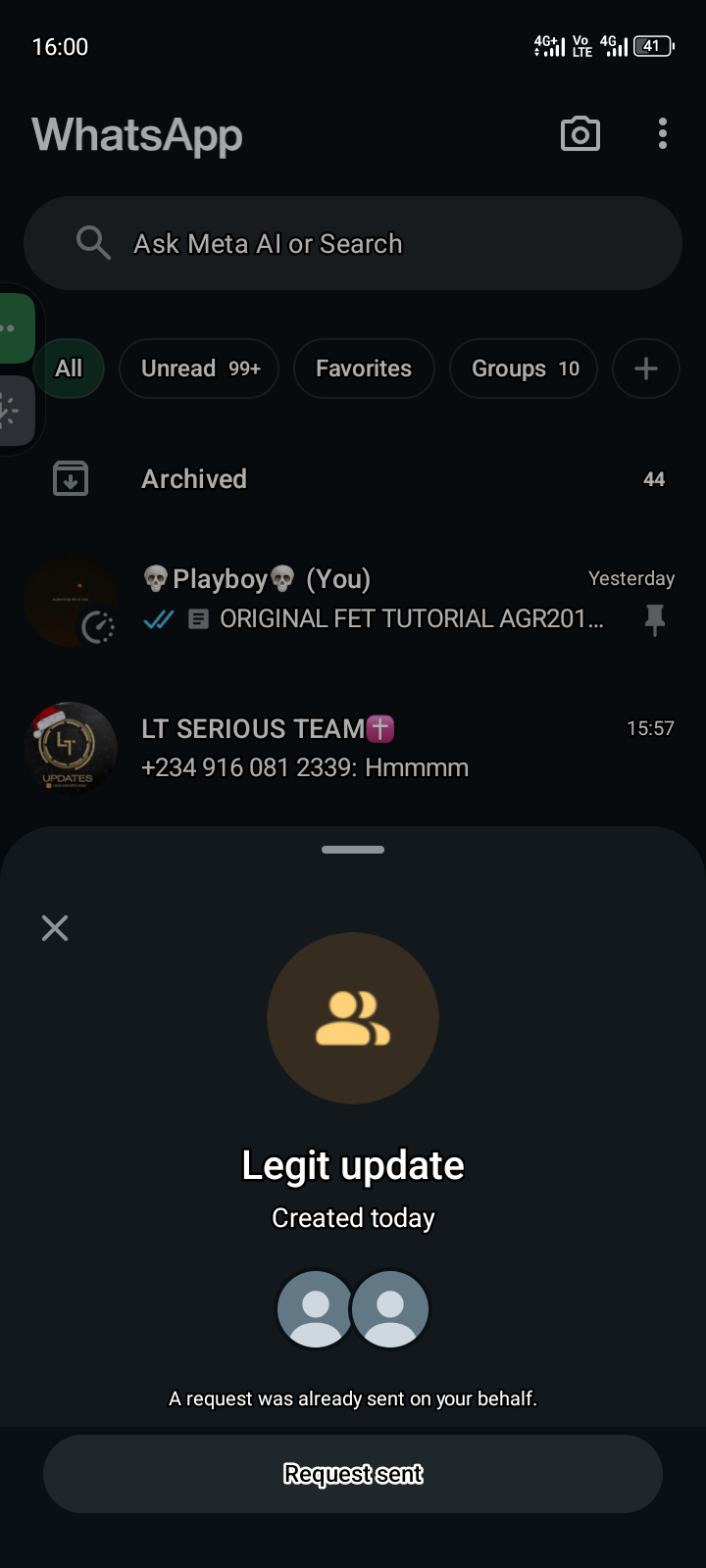Select the All chats filter
Viewport: 706px width, 1568px height.
coord(70,368)
